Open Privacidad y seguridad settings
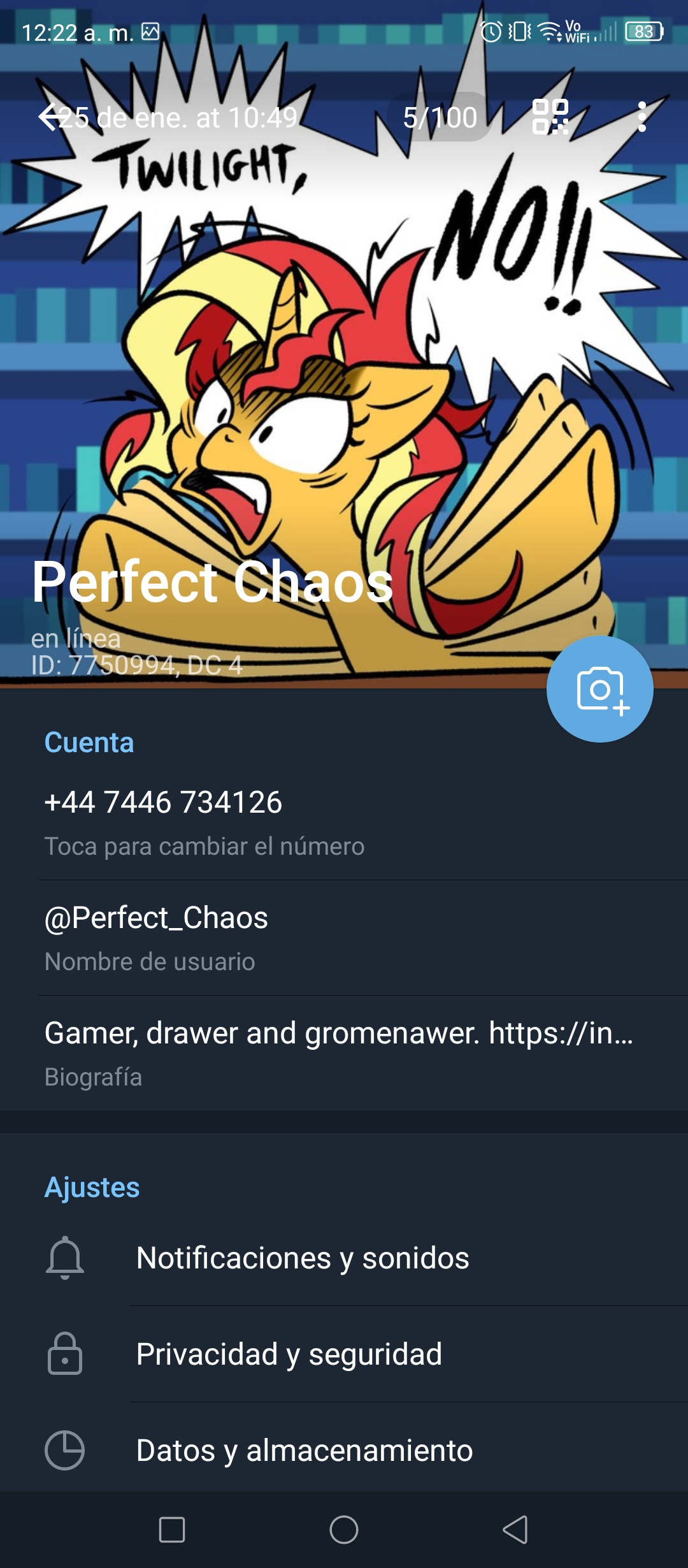 [x=344, y=1354]
